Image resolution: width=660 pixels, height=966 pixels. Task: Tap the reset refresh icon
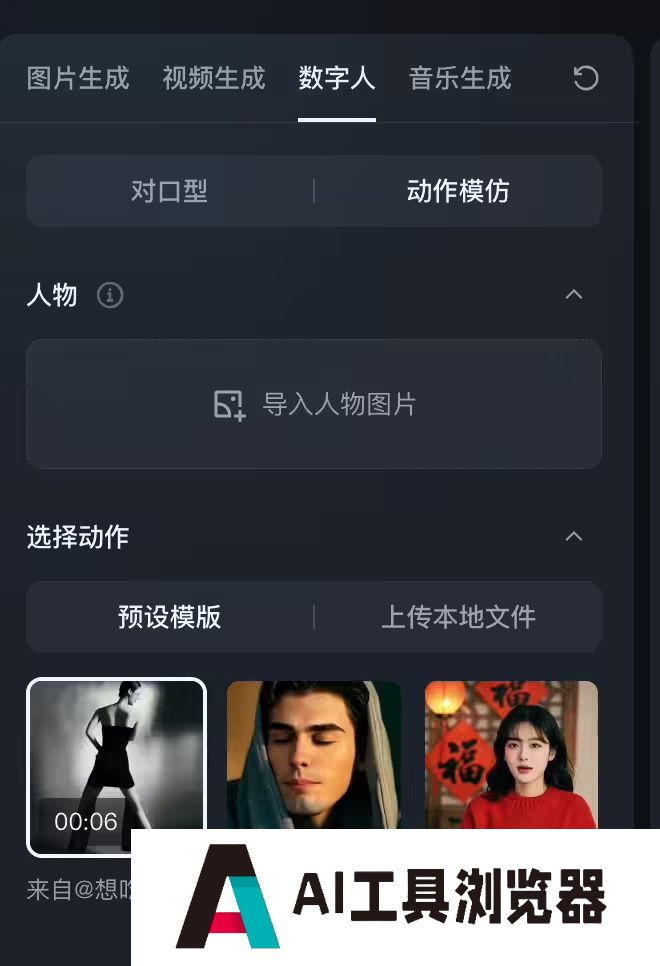(585, 78)
